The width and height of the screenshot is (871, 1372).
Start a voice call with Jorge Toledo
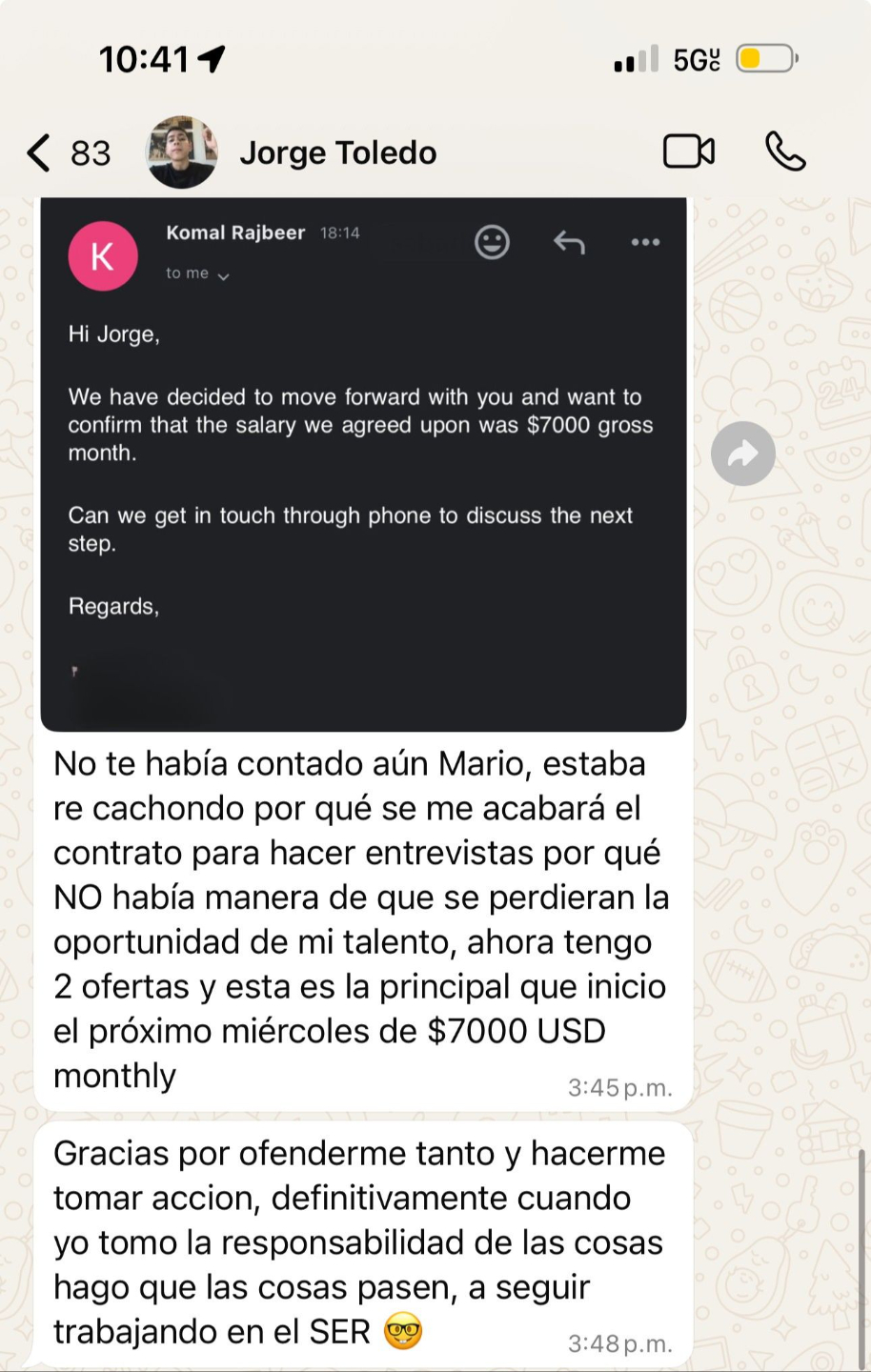(785, 151)
